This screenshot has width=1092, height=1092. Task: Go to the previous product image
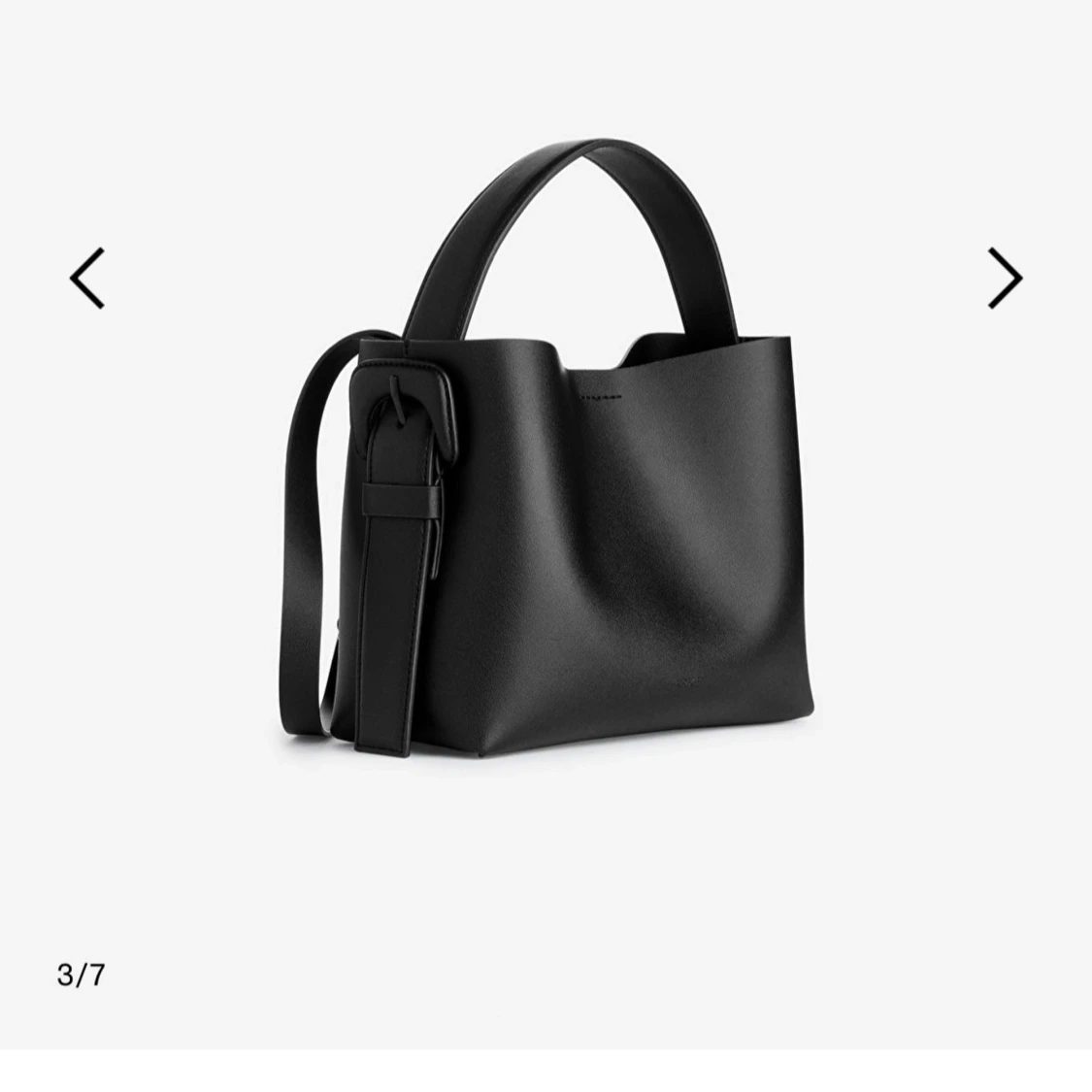pyautogui.click(x=87, y=279)
